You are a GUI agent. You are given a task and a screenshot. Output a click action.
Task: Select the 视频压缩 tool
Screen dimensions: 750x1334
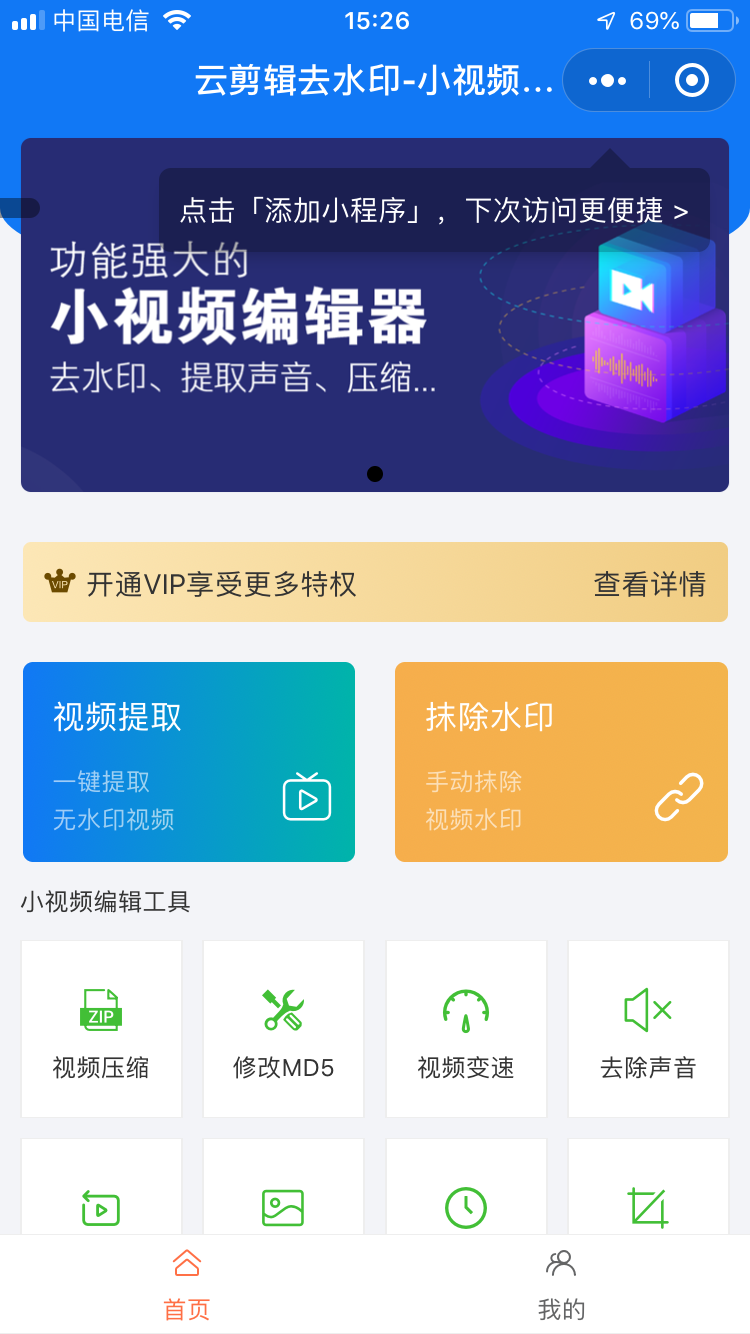[101, 1029]
